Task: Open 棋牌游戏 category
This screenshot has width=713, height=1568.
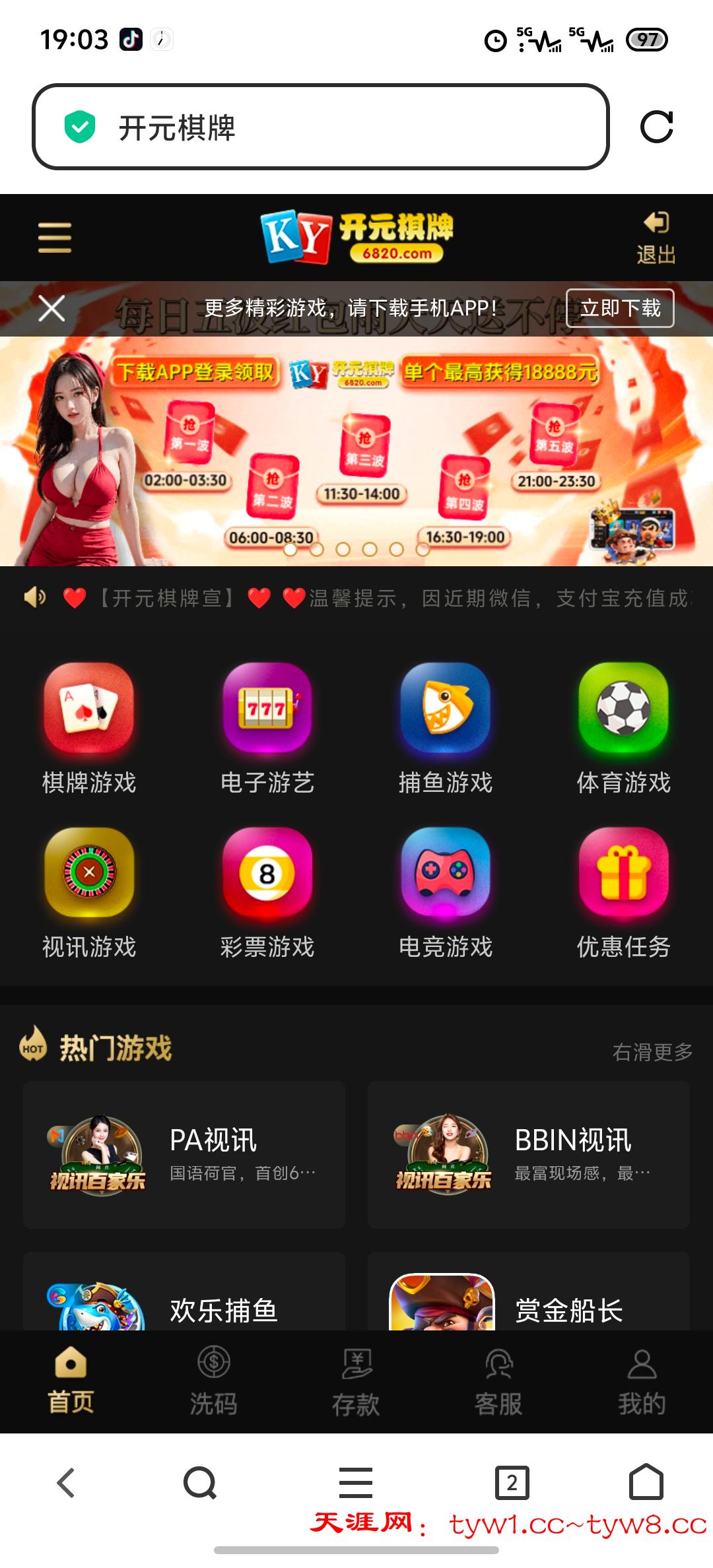Action: (x=89, y=729)
